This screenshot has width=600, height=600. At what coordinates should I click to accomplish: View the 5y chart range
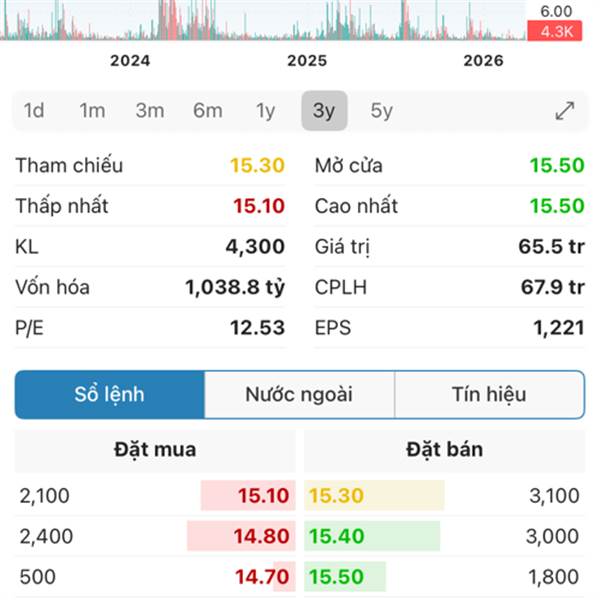point(381,111)
